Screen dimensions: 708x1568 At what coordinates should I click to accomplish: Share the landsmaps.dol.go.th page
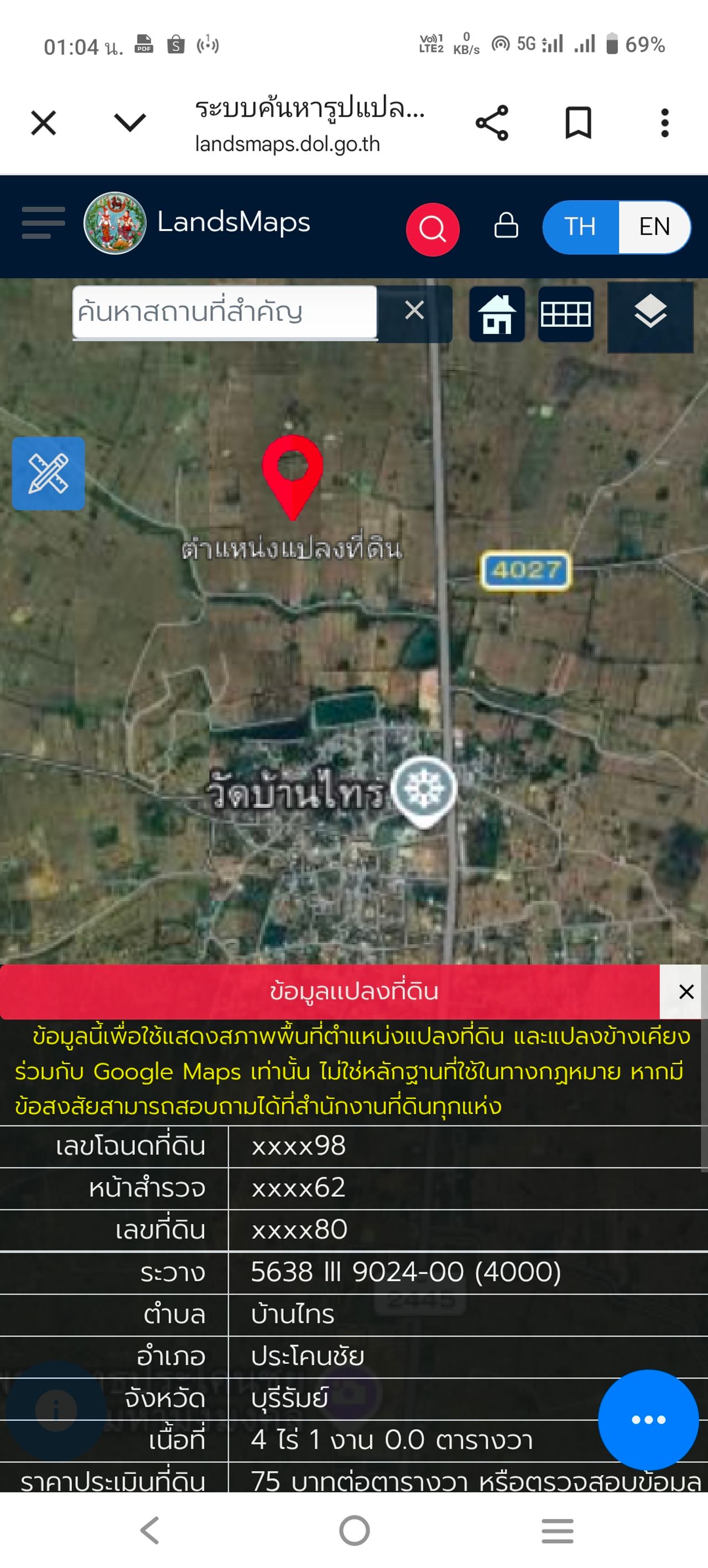[x=492, y=123]
